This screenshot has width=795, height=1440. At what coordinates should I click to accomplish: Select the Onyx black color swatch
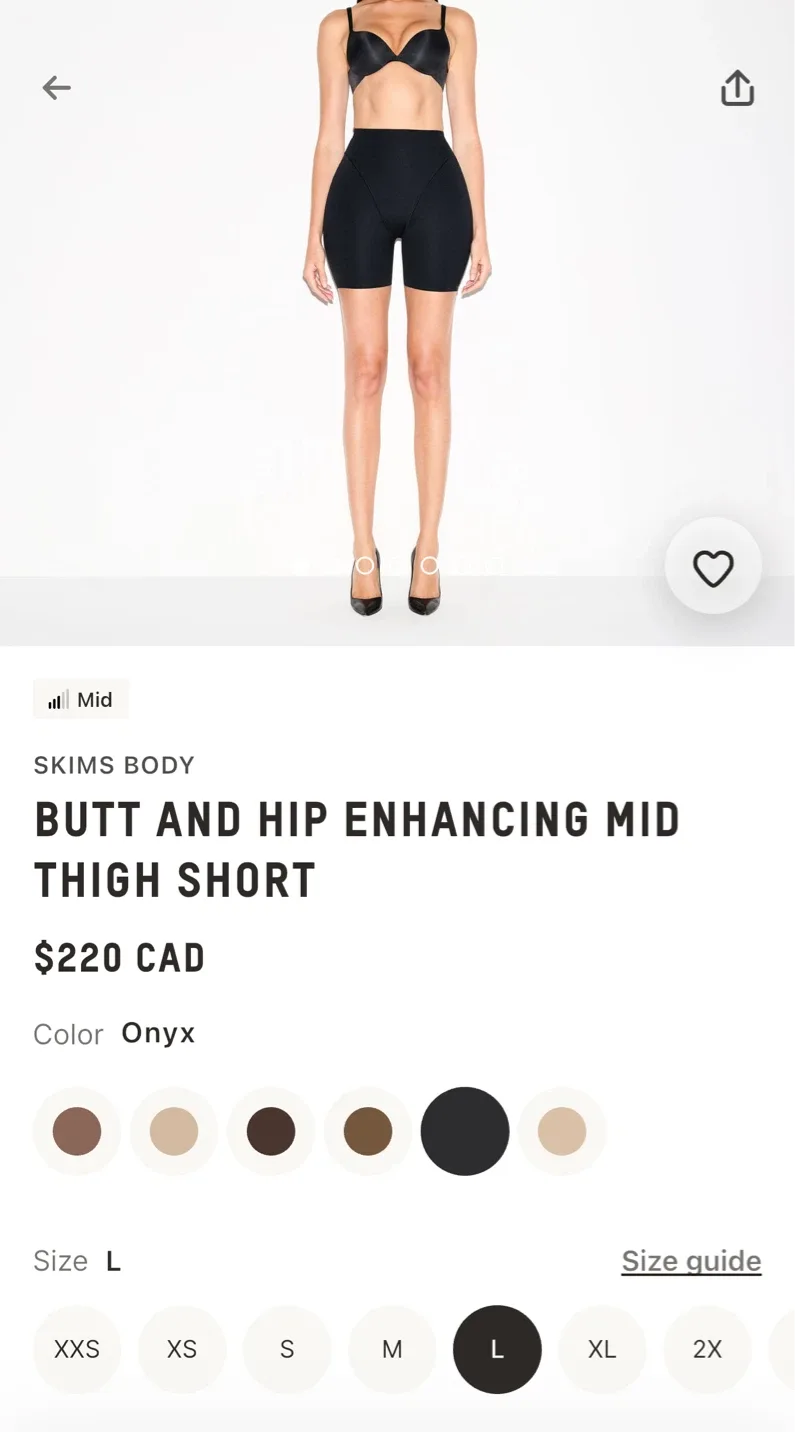(x=465, y=1131)
